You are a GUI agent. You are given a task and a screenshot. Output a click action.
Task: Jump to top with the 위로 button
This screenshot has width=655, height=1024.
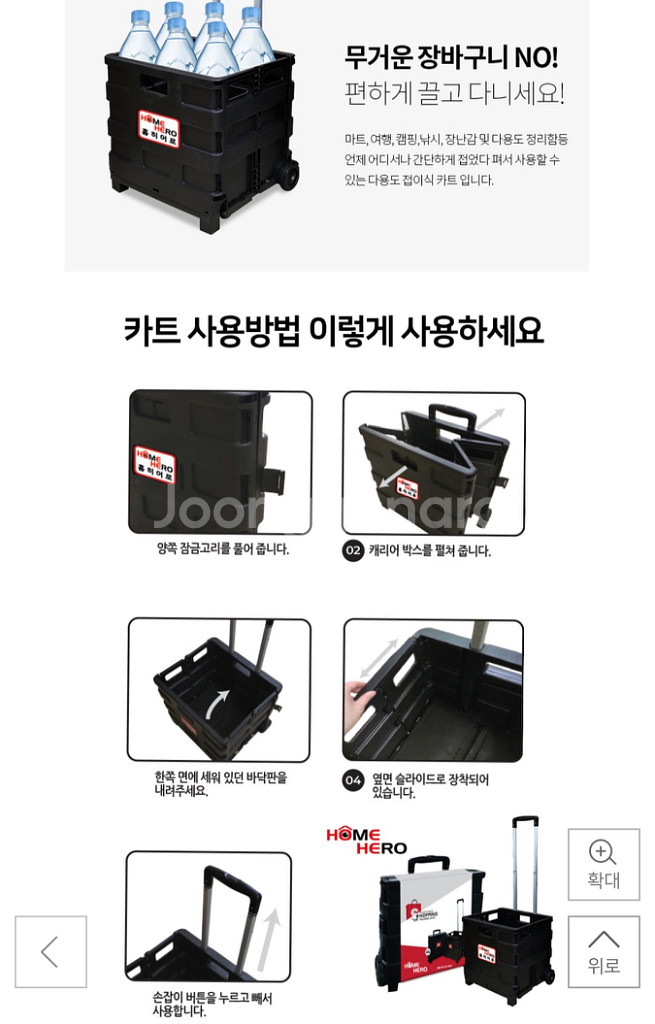603,951
